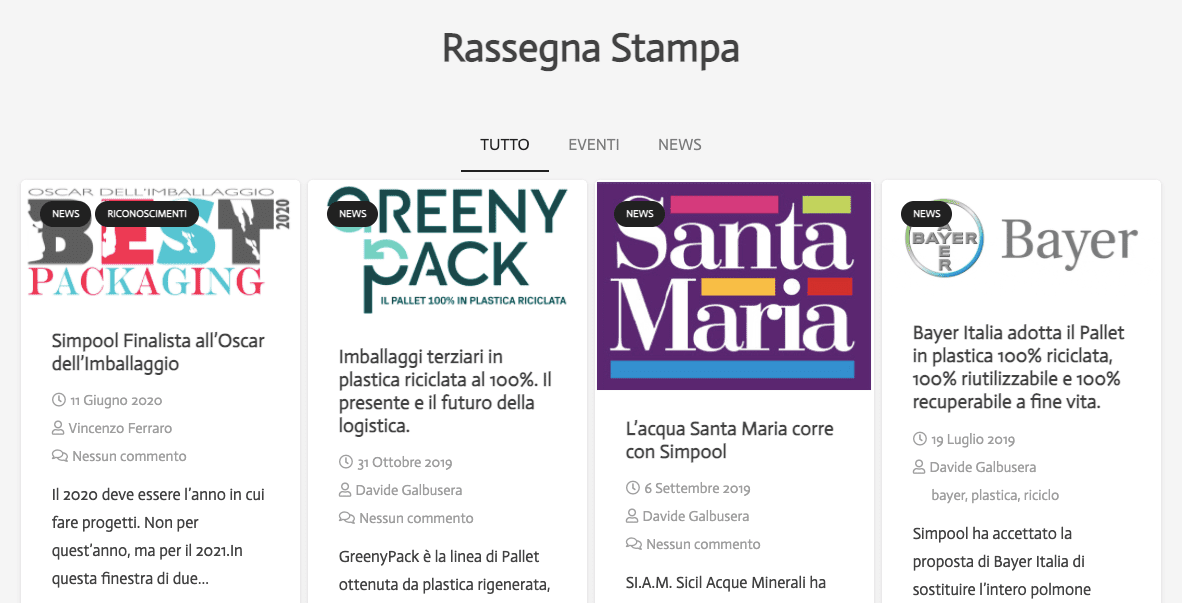Read Bayer Italia adotta il Pallet article
Screen dimensions: 1182x603
tap(1018, 367)
